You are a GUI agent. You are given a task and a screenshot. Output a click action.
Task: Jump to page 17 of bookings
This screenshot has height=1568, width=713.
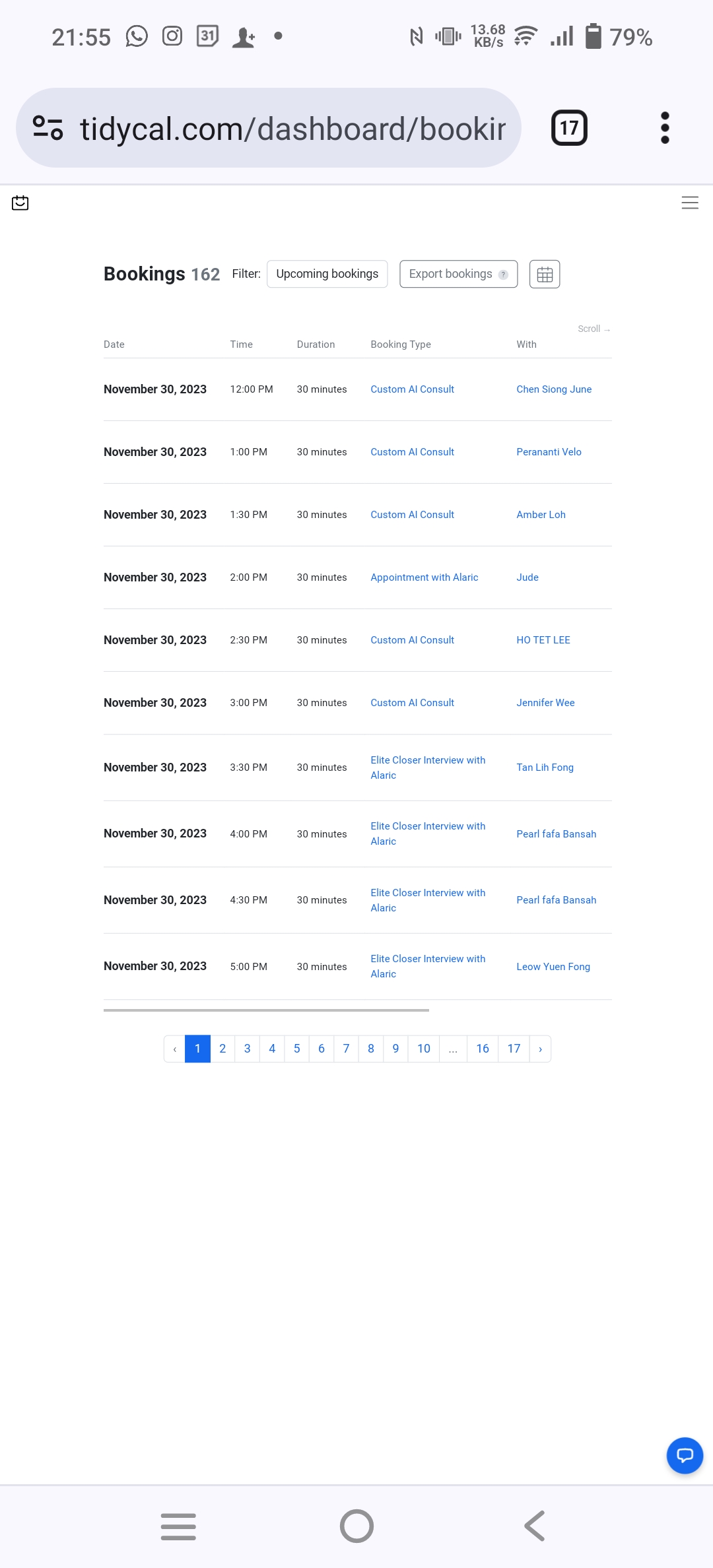[x=514, y=1049]
